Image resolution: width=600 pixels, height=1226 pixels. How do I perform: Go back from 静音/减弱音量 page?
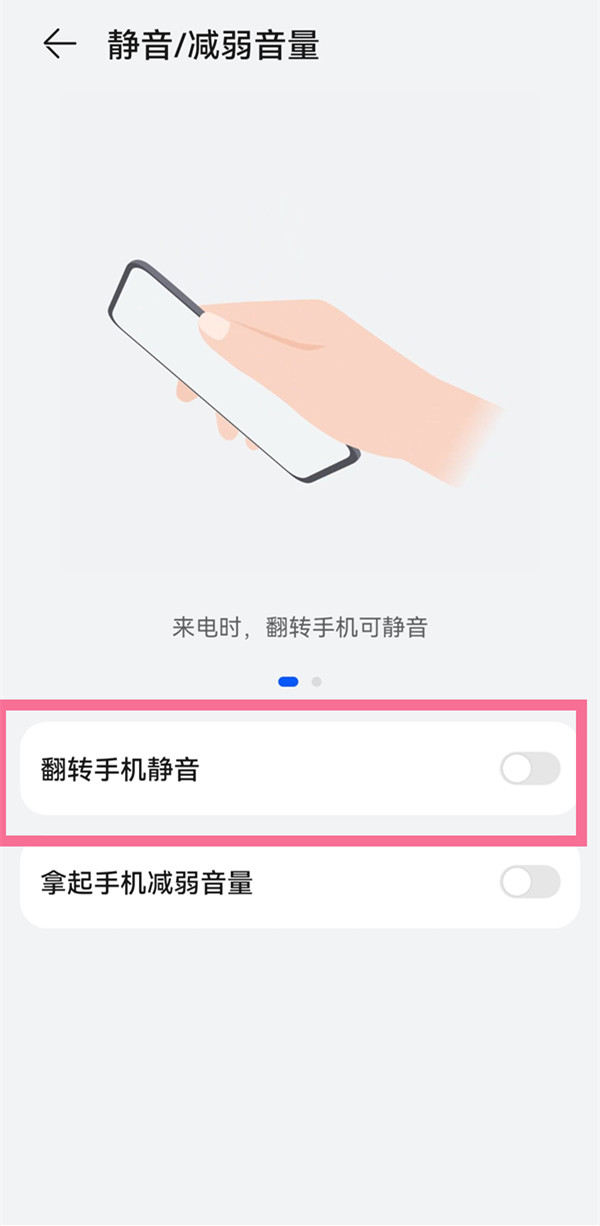(60, 45)
